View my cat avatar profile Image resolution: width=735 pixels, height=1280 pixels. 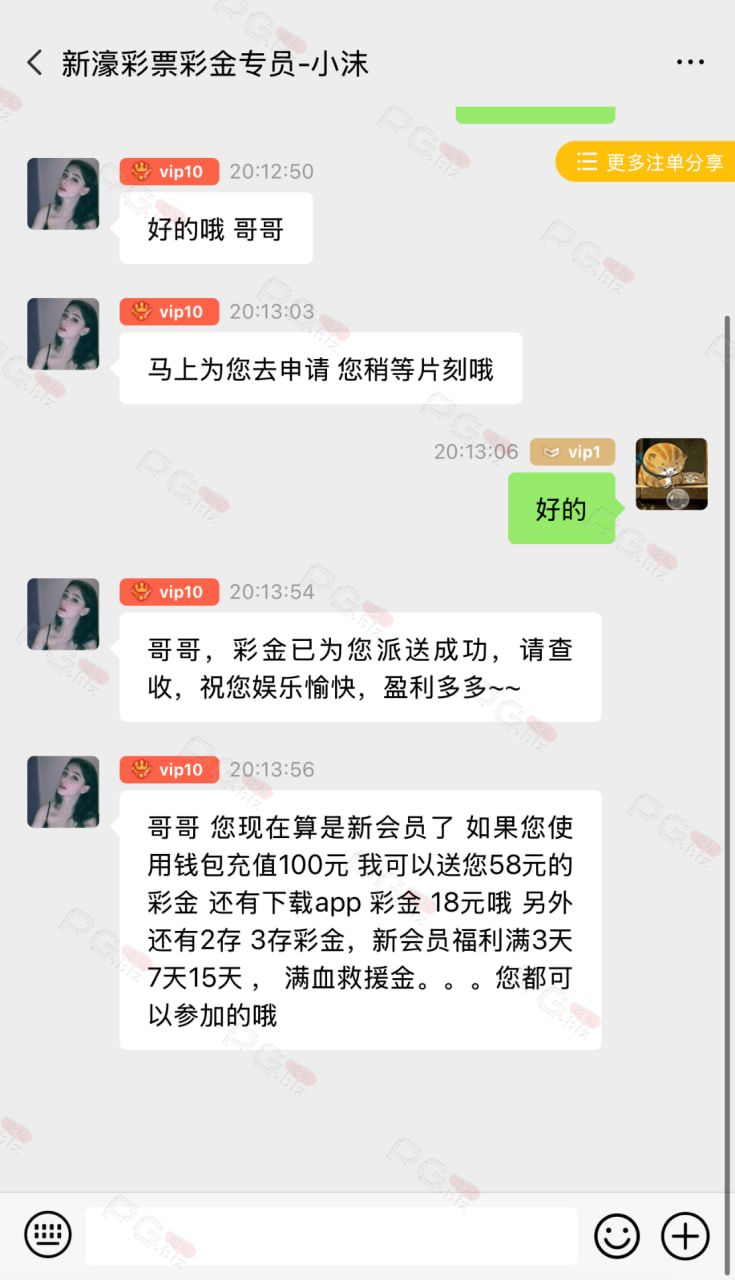click(672, 474)
